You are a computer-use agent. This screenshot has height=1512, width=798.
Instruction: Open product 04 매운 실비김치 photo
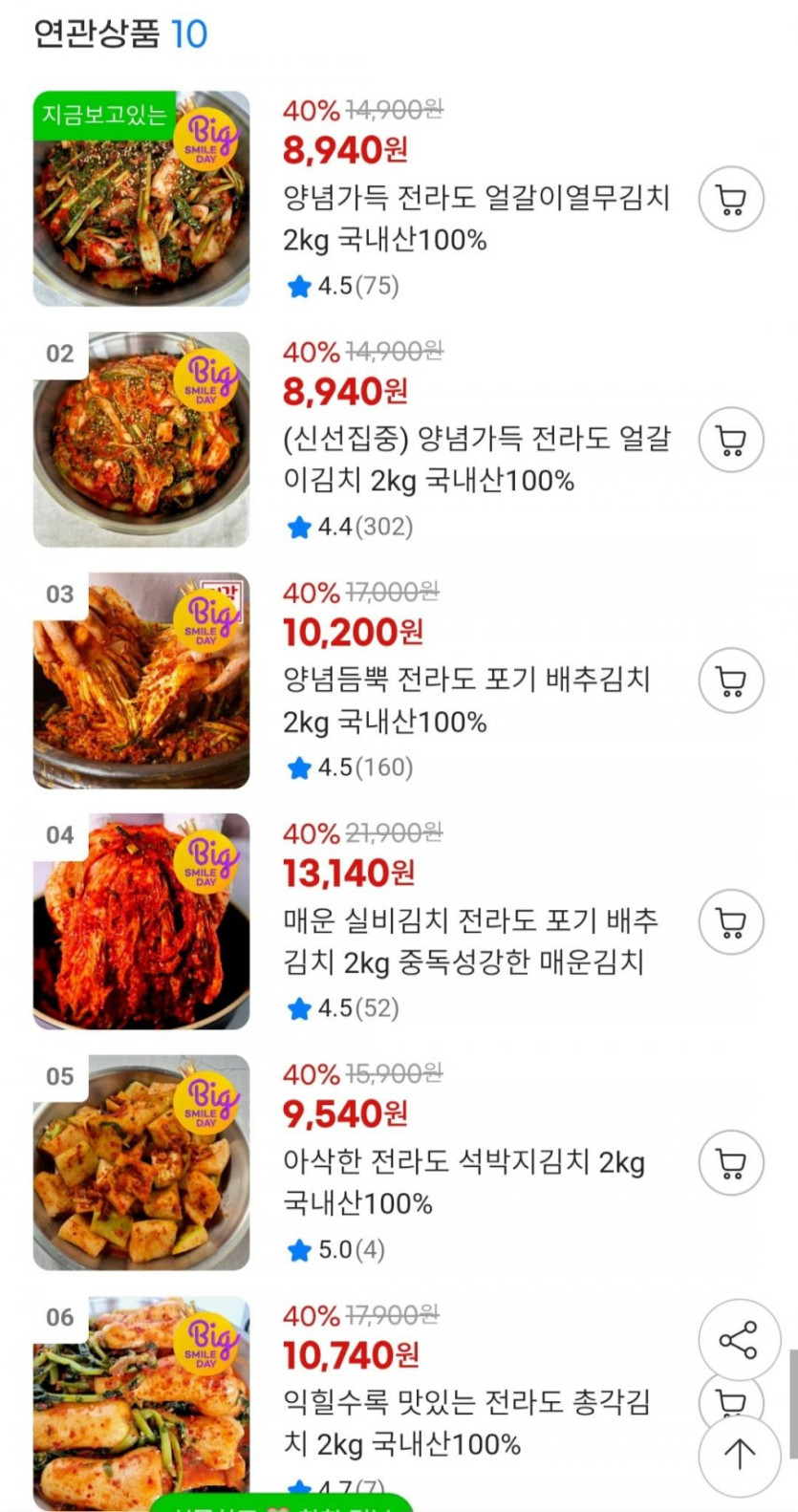coord(141,921)
